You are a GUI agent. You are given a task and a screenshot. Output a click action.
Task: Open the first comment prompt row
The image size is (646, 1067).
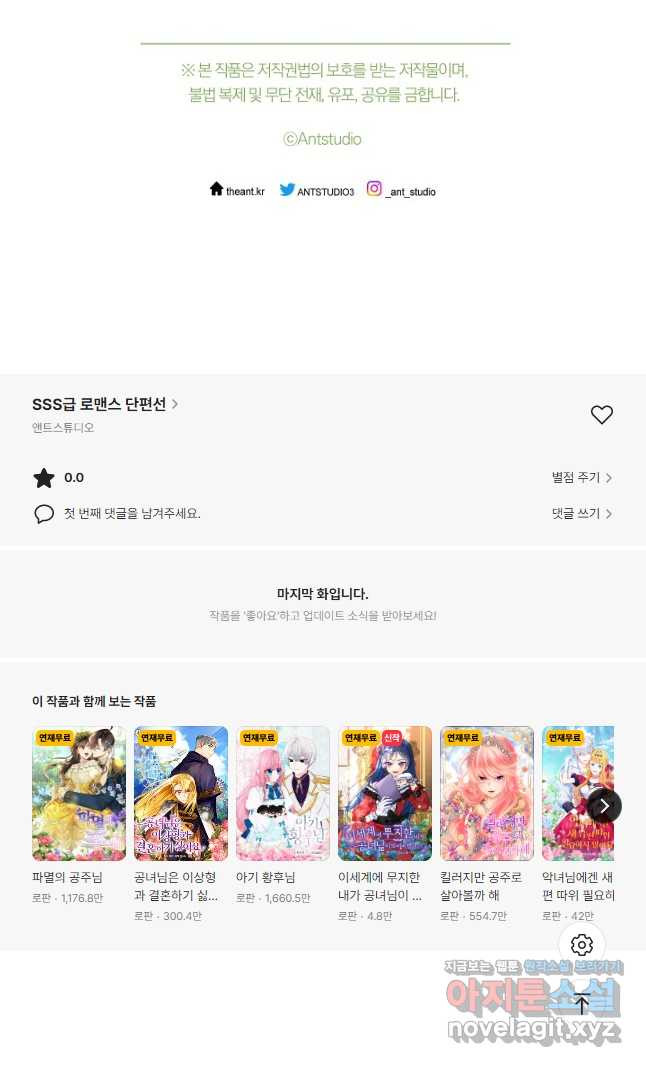tap(130, 513)
